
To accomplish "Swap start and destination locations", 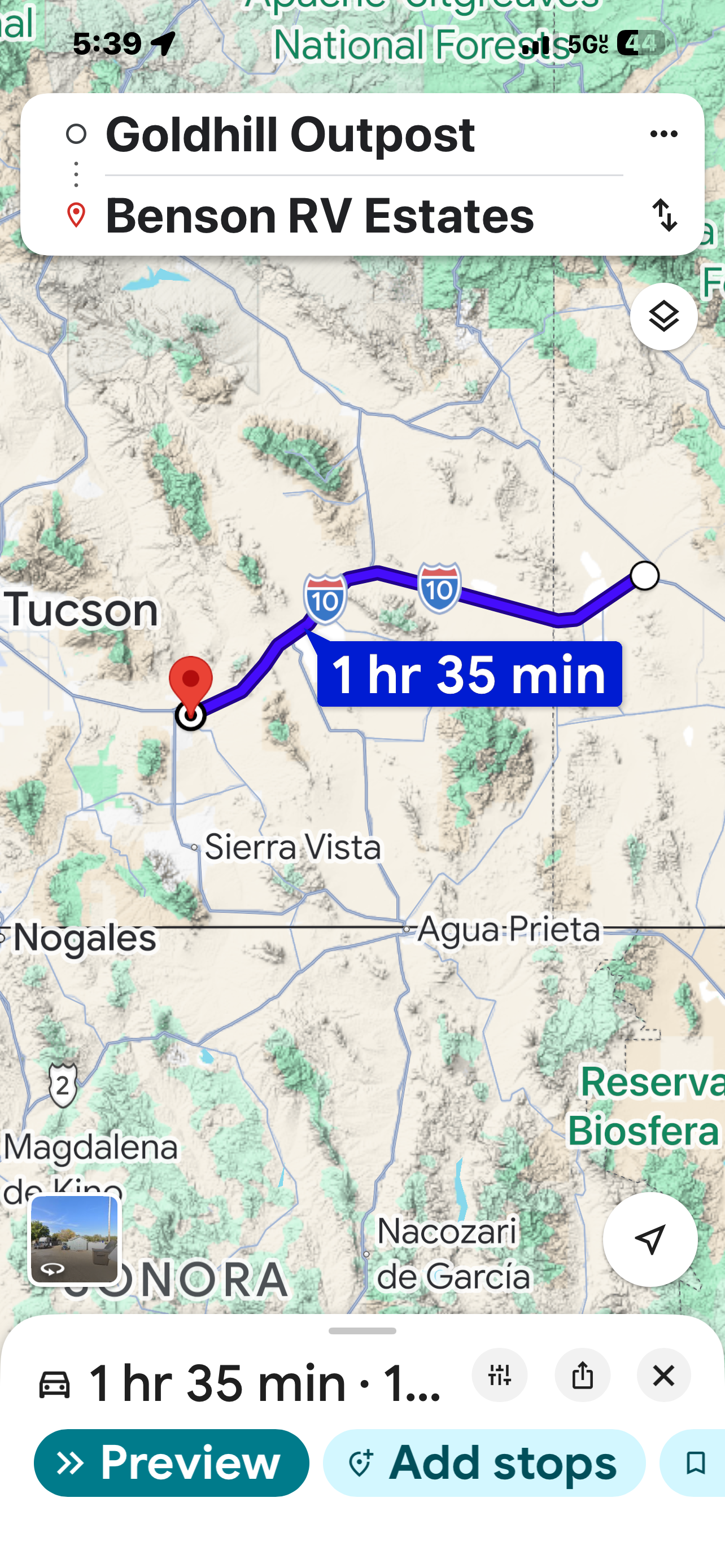I will (x=663, y=216).
